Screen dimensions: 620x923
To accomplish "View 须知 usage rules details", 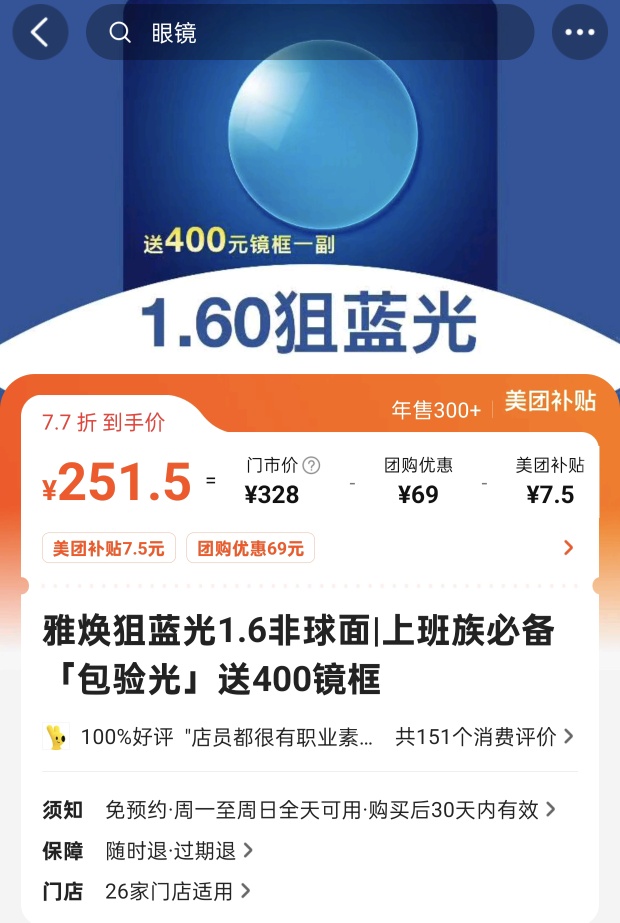I will pos(330,810).
